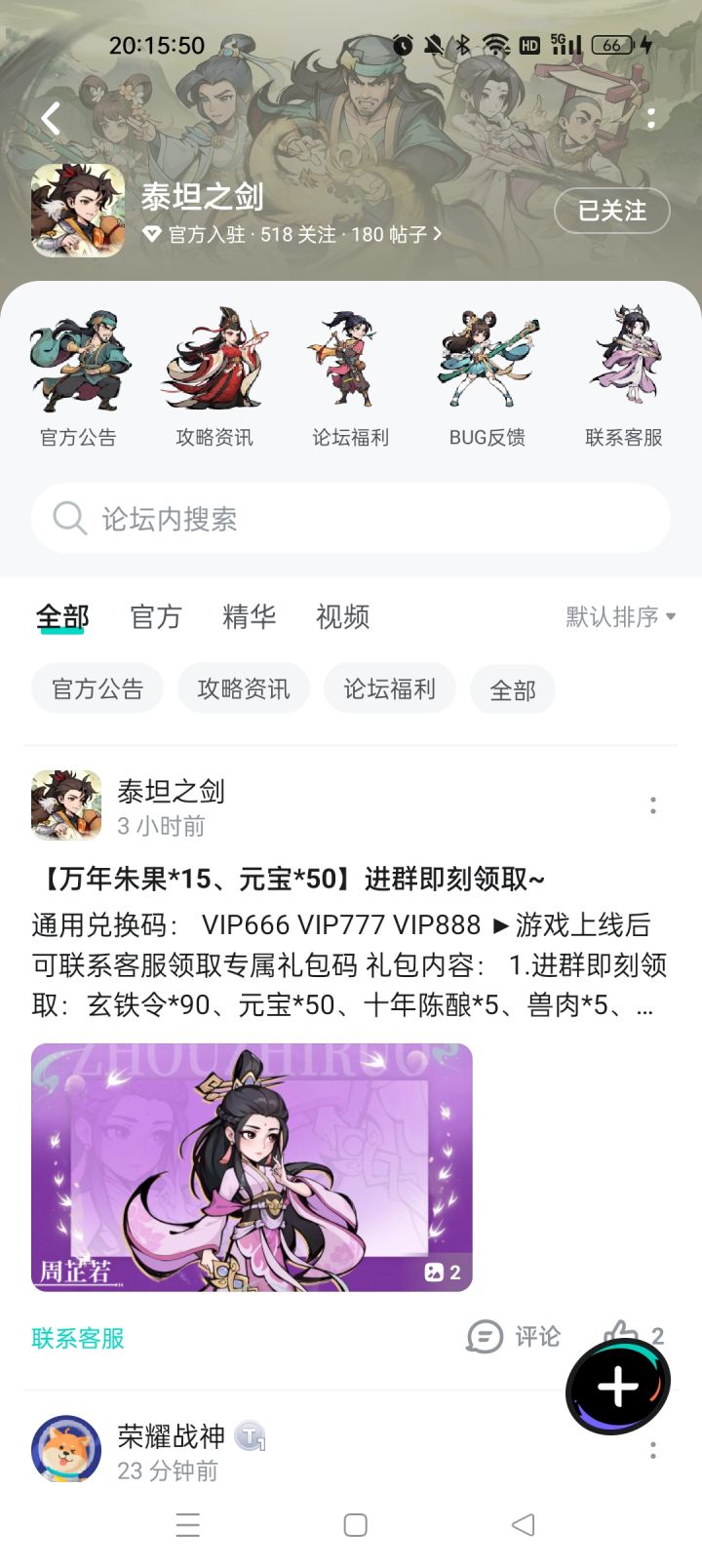Create a new post with plus button
This screenshot has width=702, height=1568.
click(x=618, y=1386)
